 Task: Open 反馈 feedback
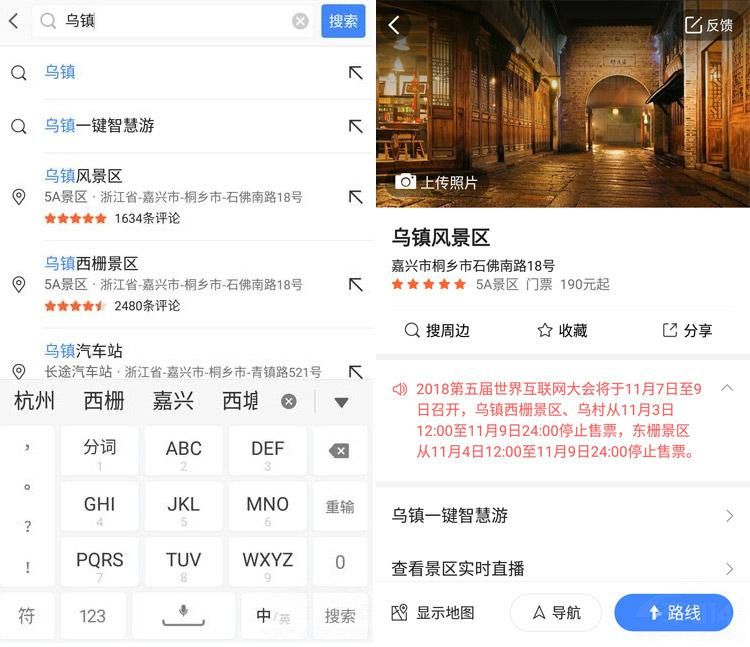point(709,25)
